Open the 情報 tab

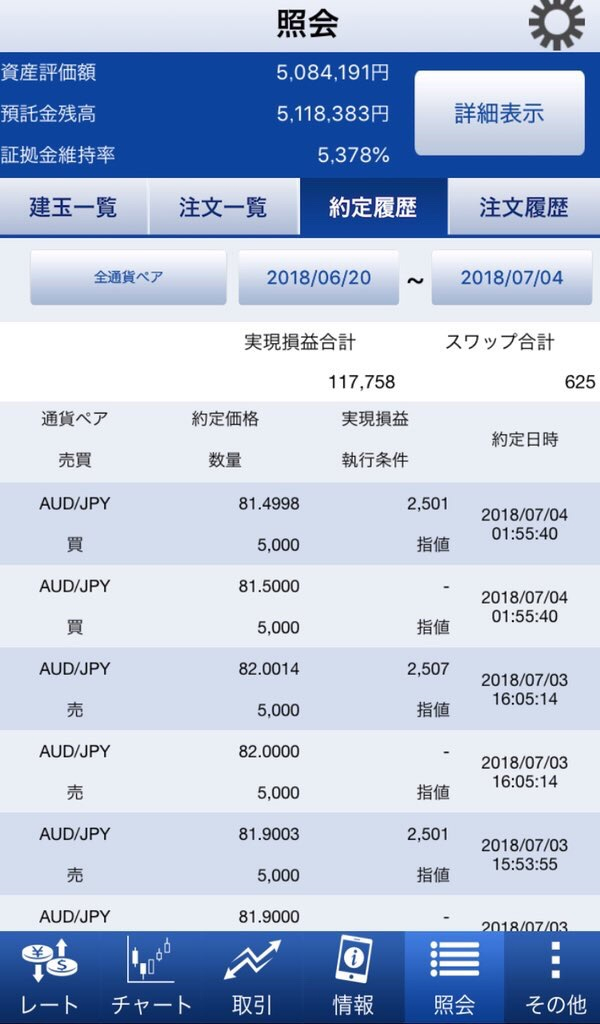point(353,977)
